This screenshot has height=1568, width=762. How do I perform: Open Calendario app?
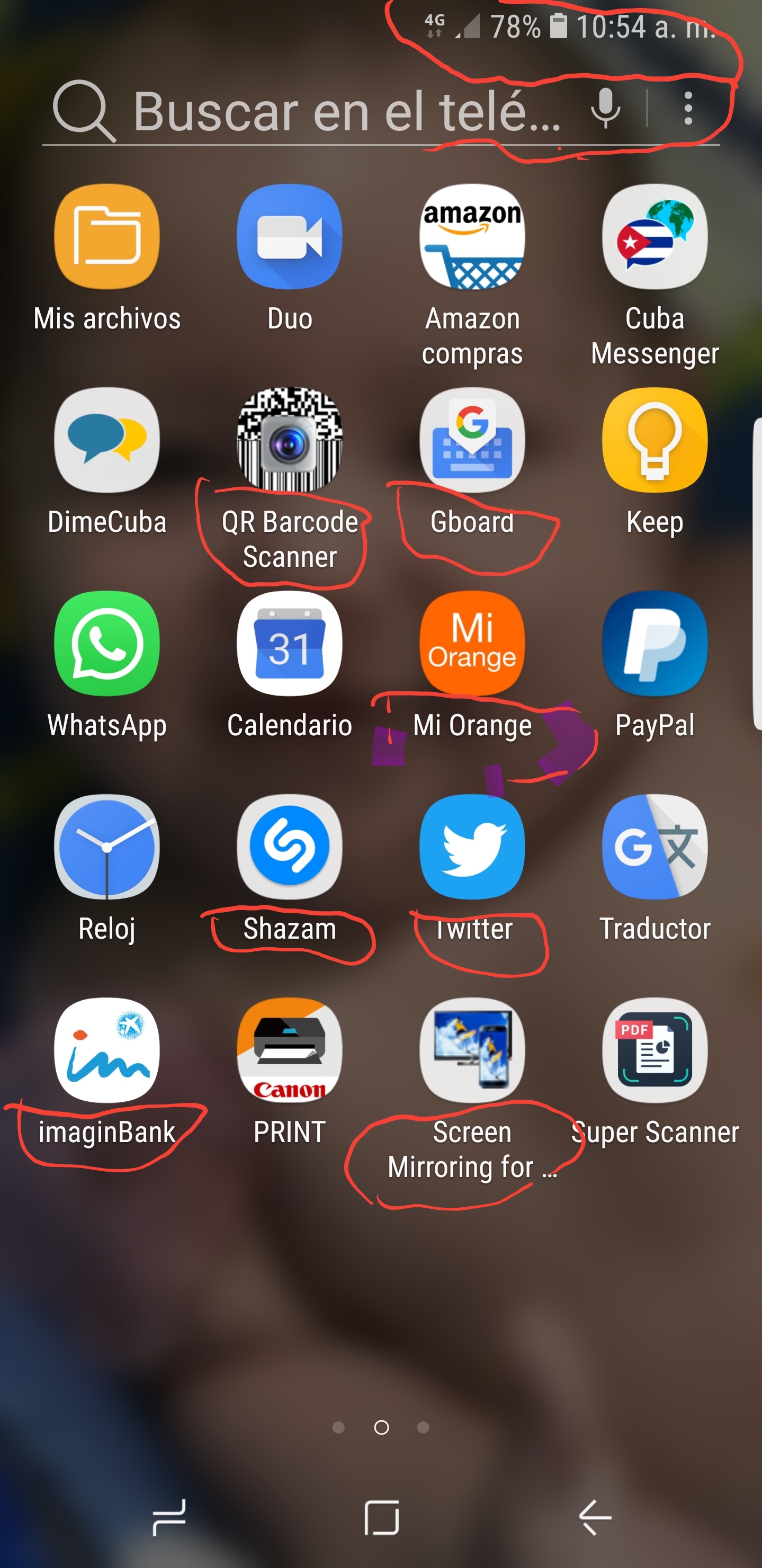click(x=290, y=643)
